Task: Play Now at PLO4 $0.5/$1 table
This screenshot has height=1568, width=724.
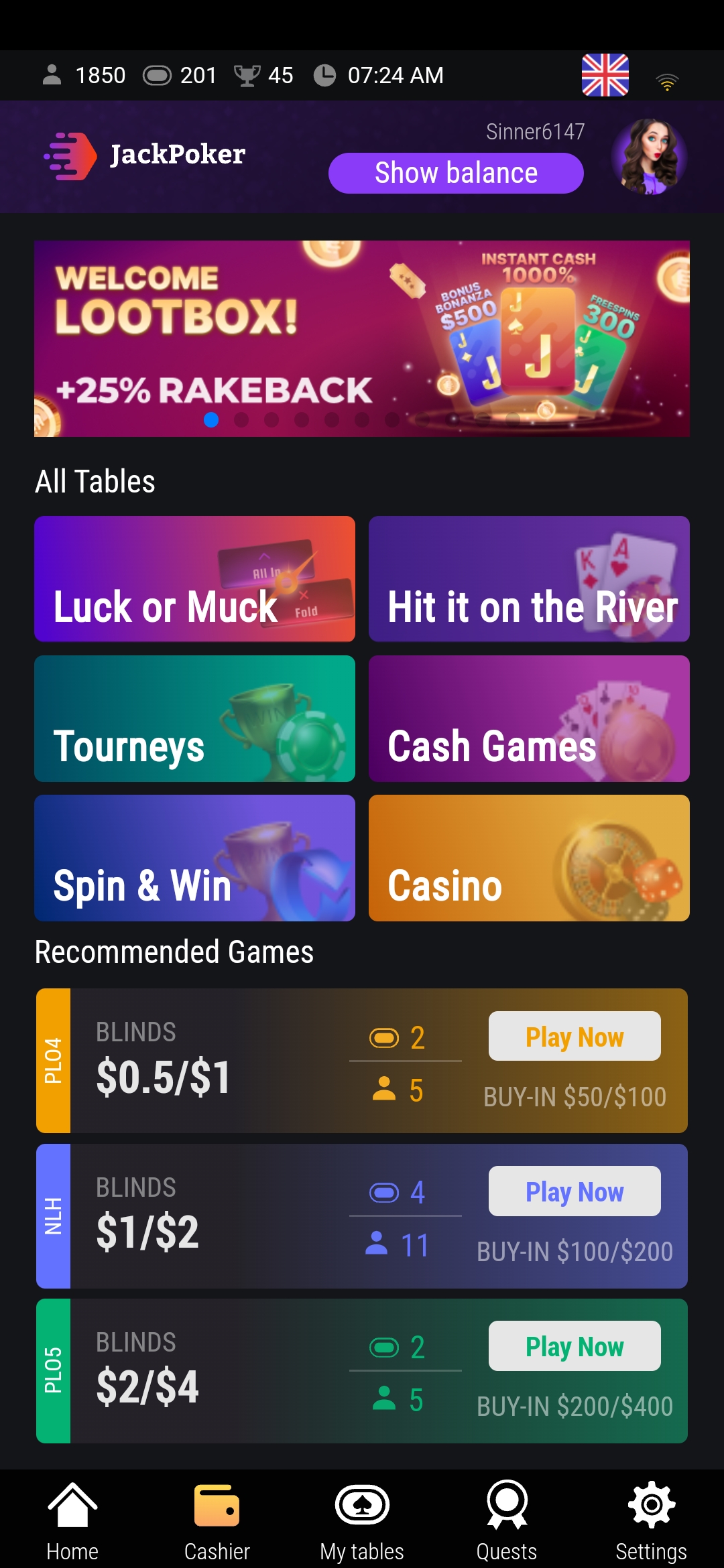Action: [575, 1036]
